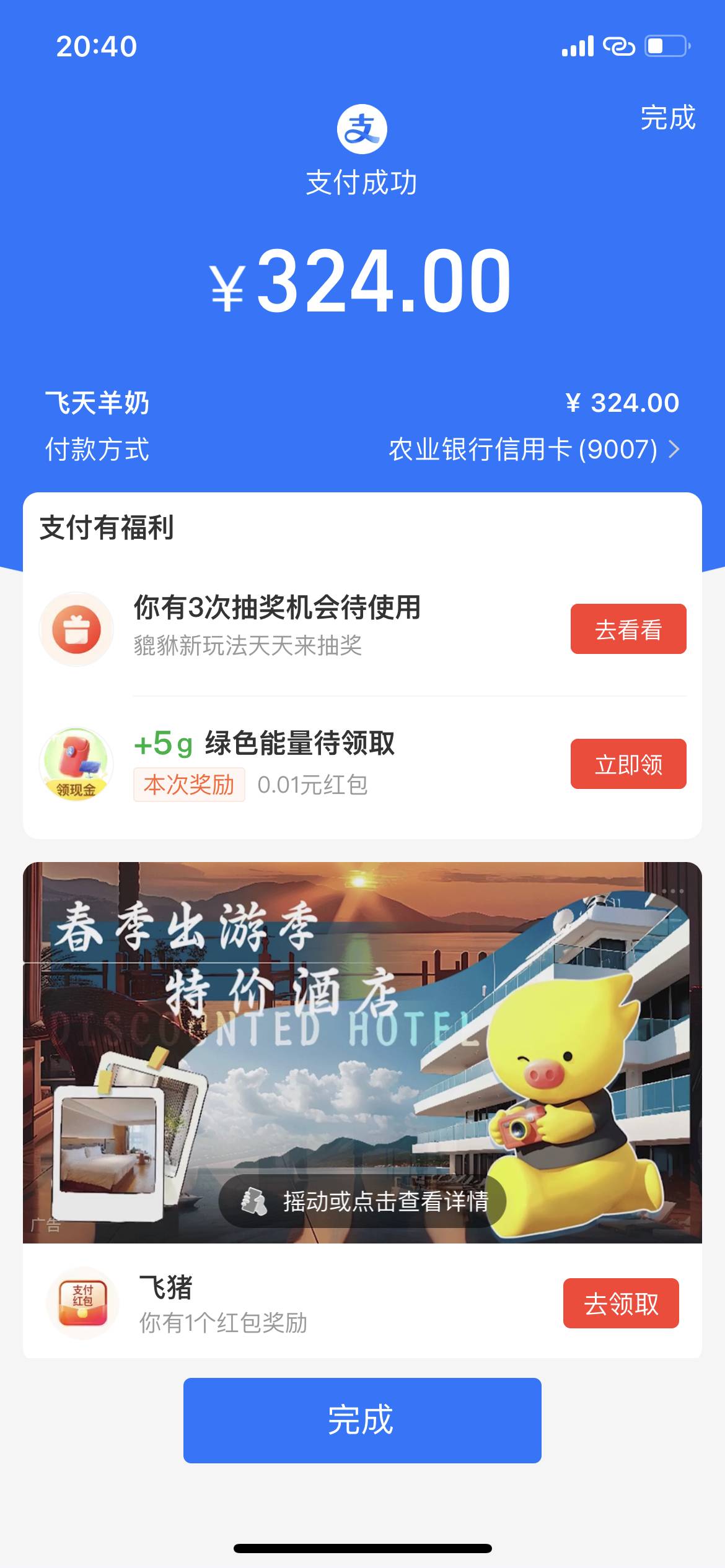725x1568 pixels.
Task: Tap 去领取 for the 飞猪 red packet
Action: pyautogui.click(x=620, y=1303)
